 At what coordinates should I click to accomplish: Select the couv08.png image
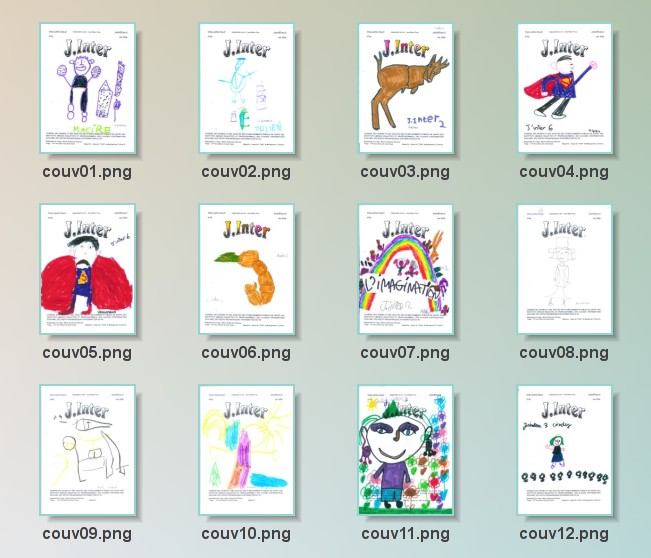pyautogui.click(x=564, y=269)
